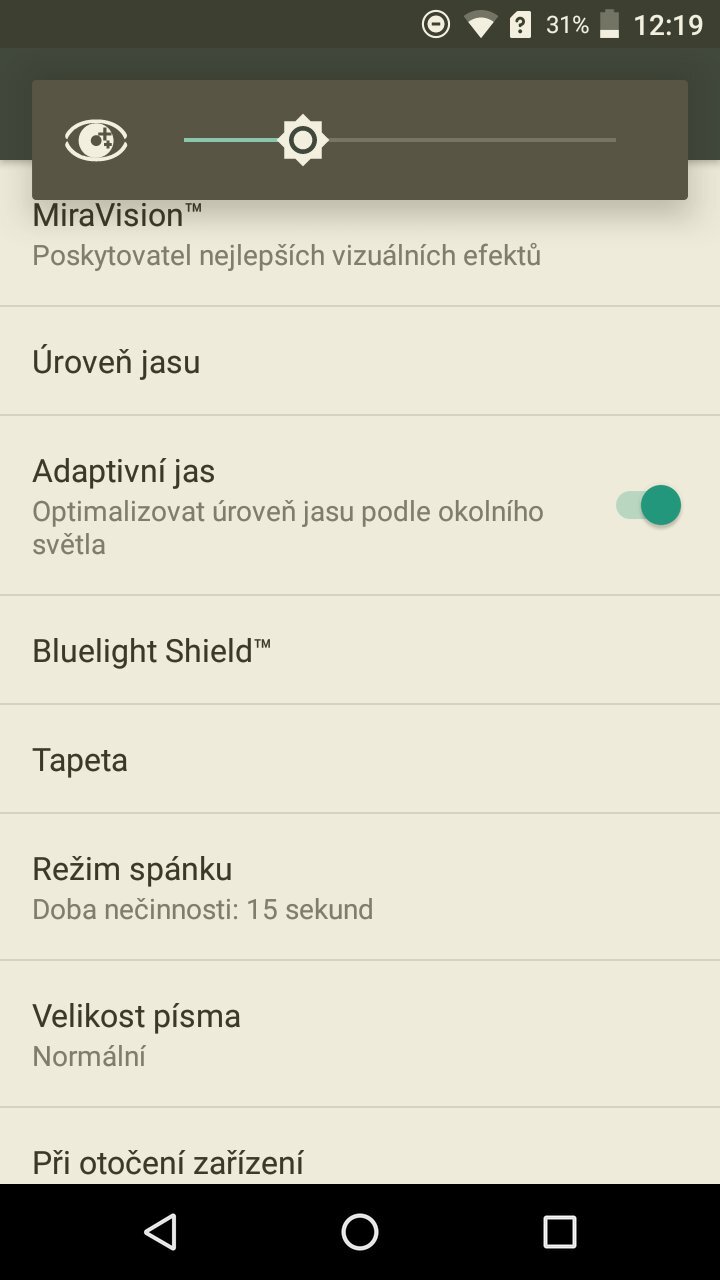The image size is (720, 1280).
Task: Toggle automatic brightness optimization switch
Action: (x=647, y=505)
